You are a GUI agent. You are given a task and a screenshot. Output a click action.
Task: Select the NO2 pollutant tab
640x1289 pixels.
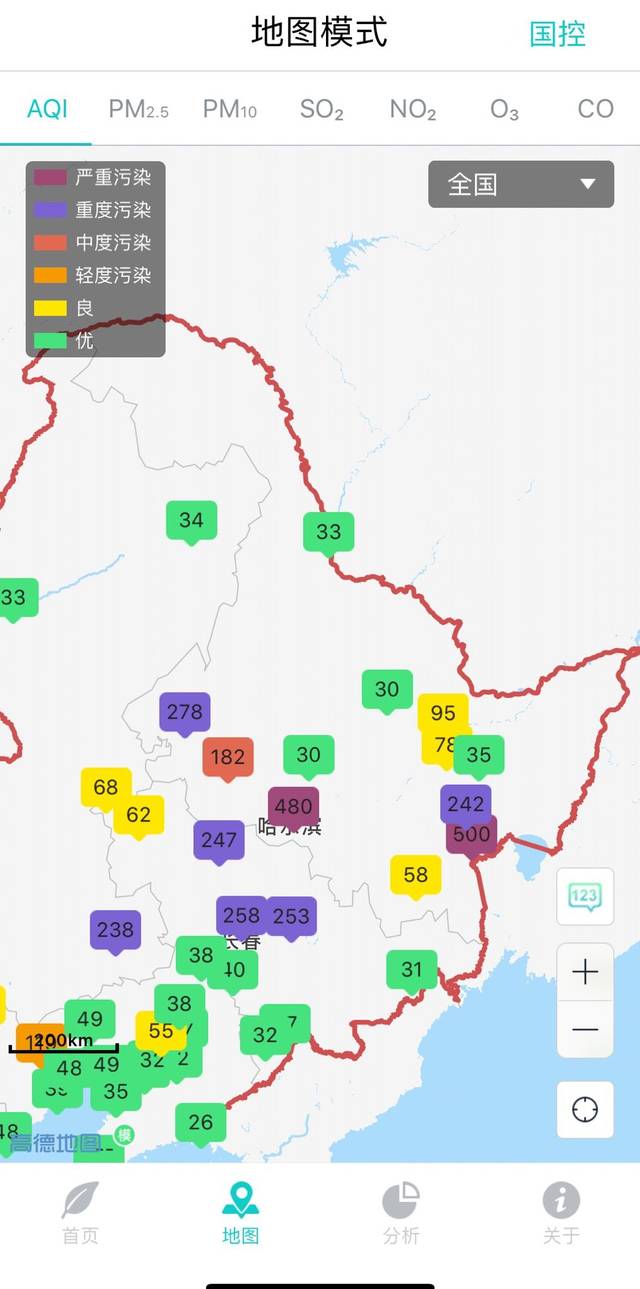413,109
